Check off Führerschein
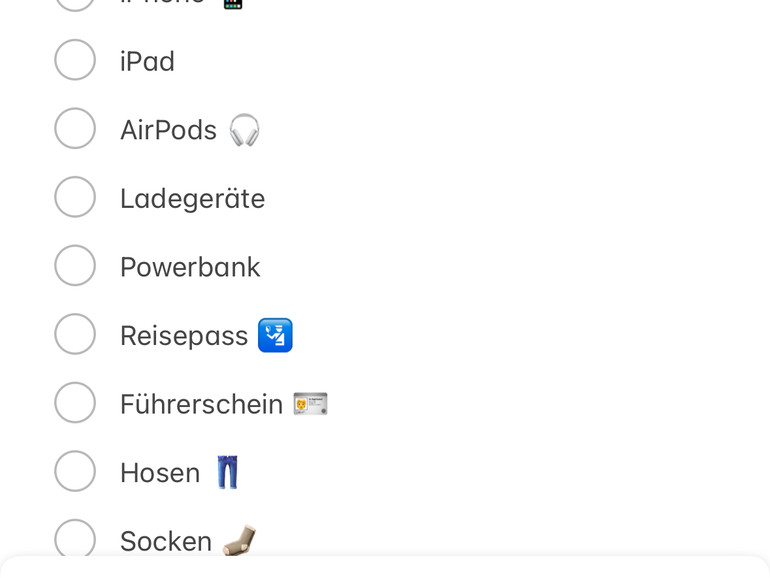 coord(75,403)
